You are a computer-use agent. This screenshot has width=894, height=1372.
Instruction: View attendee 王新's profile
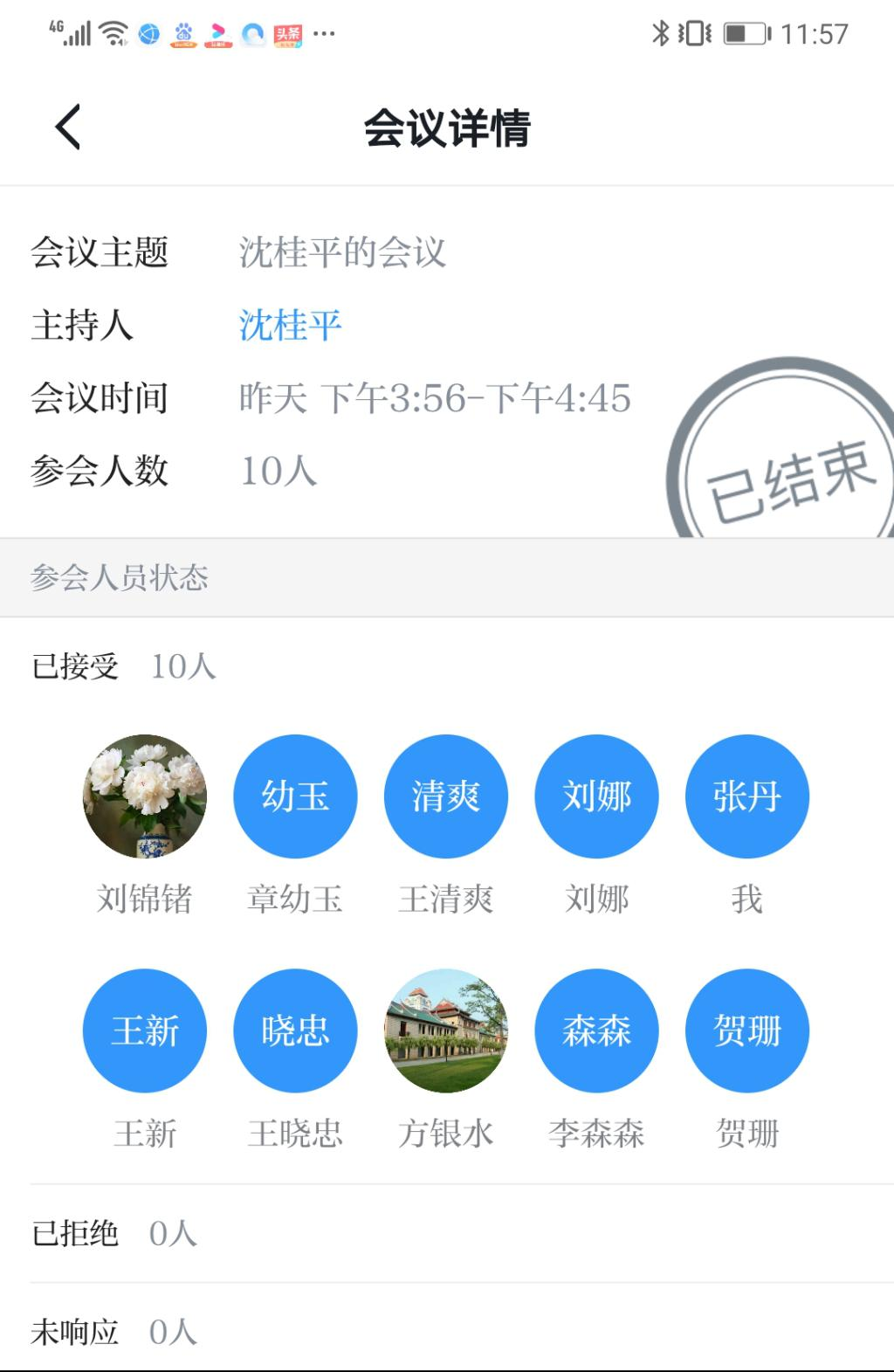point(145,1031)
